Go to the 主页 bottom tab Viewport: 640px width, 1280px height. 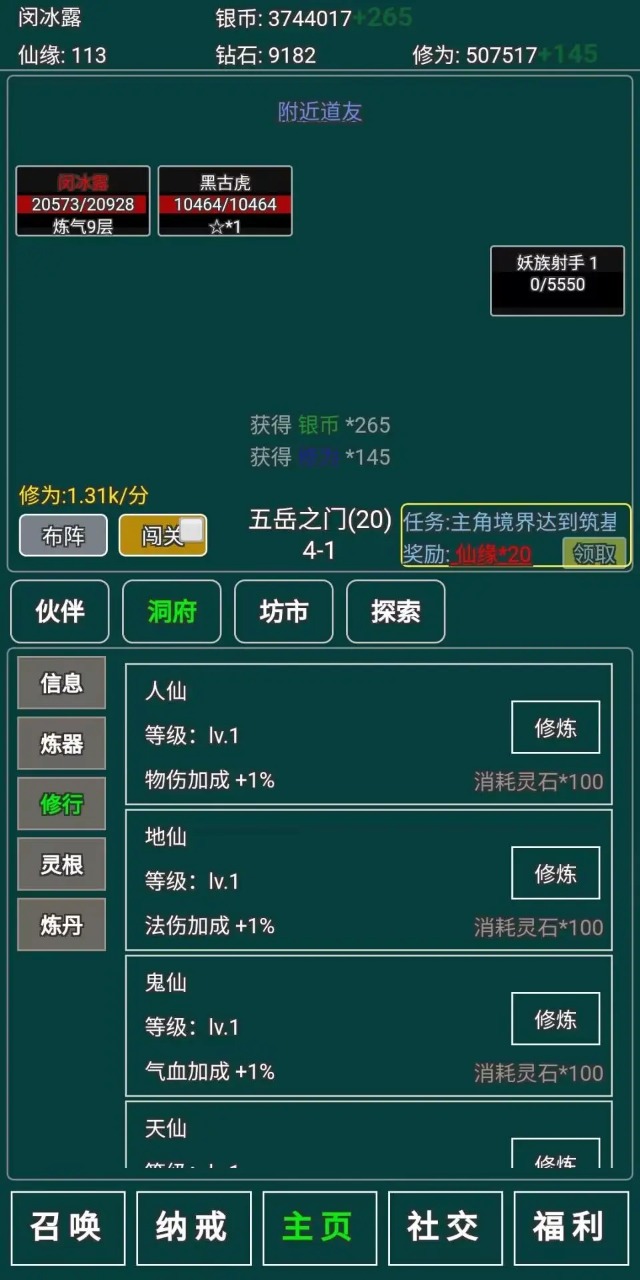[319, 1227]
